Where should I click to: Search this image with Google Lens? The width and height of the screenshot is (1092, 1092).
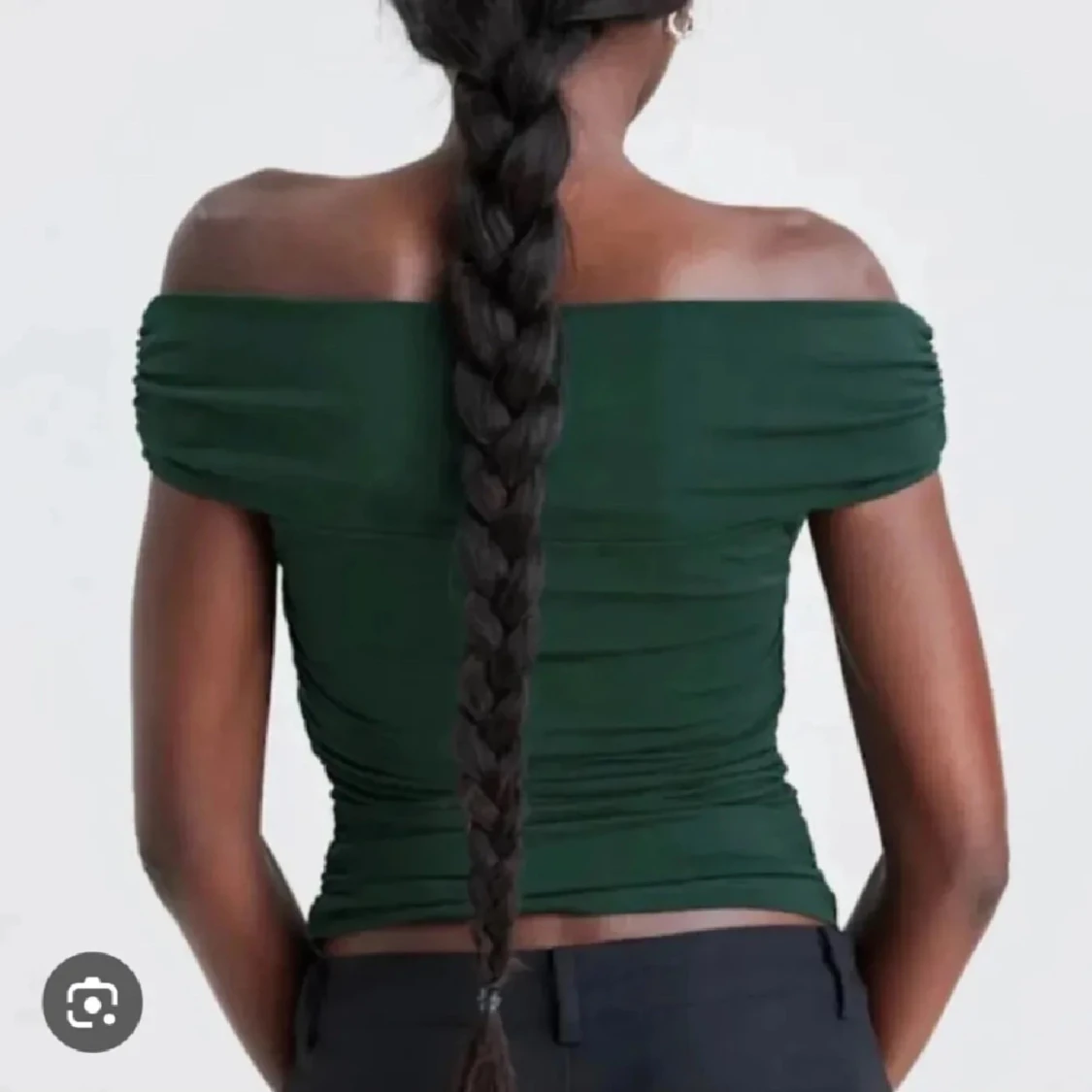coord(92,1002)
